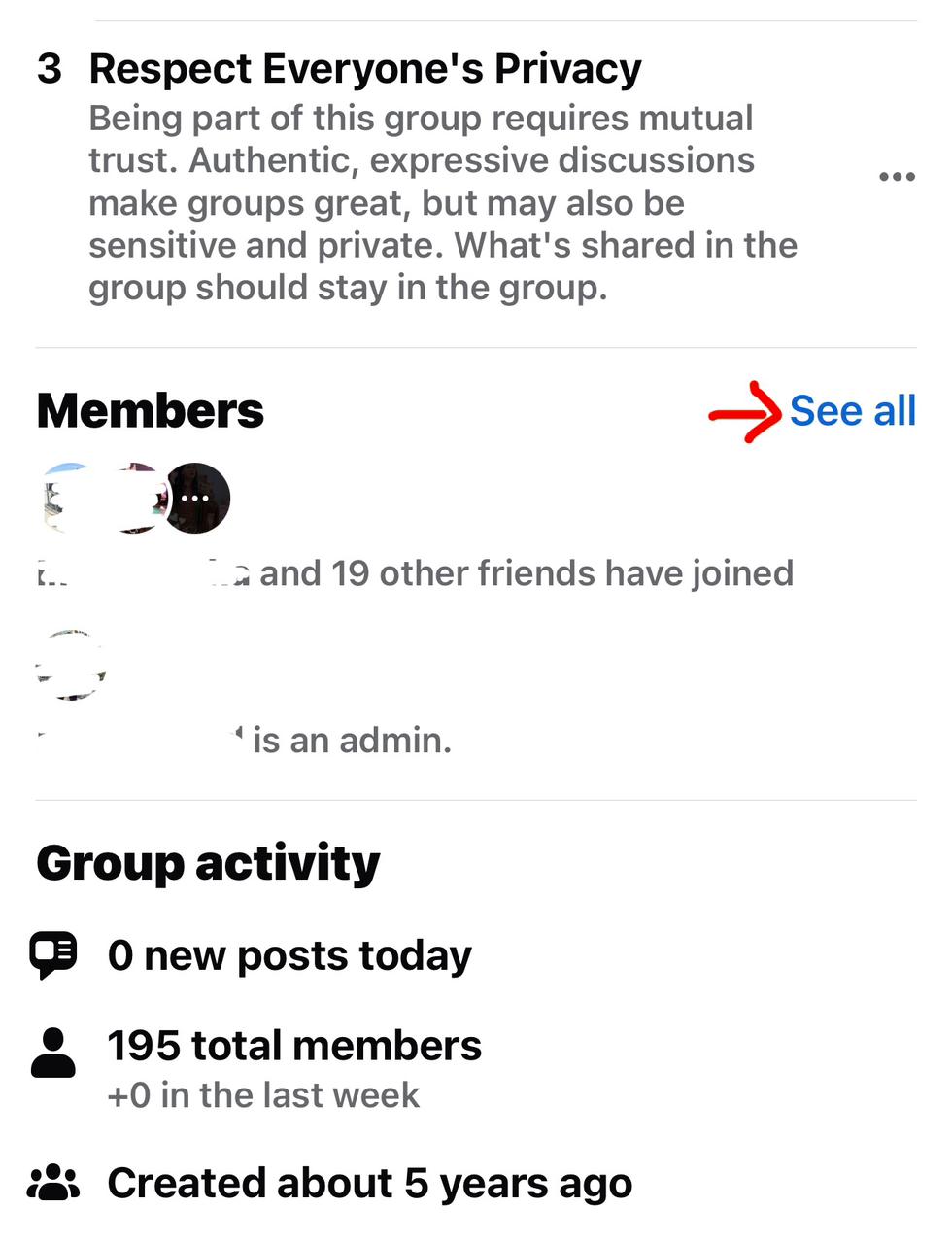Click the red arrow pointing at See all
Viewport: 952px width, 1244px height.
tap(746, 412)
